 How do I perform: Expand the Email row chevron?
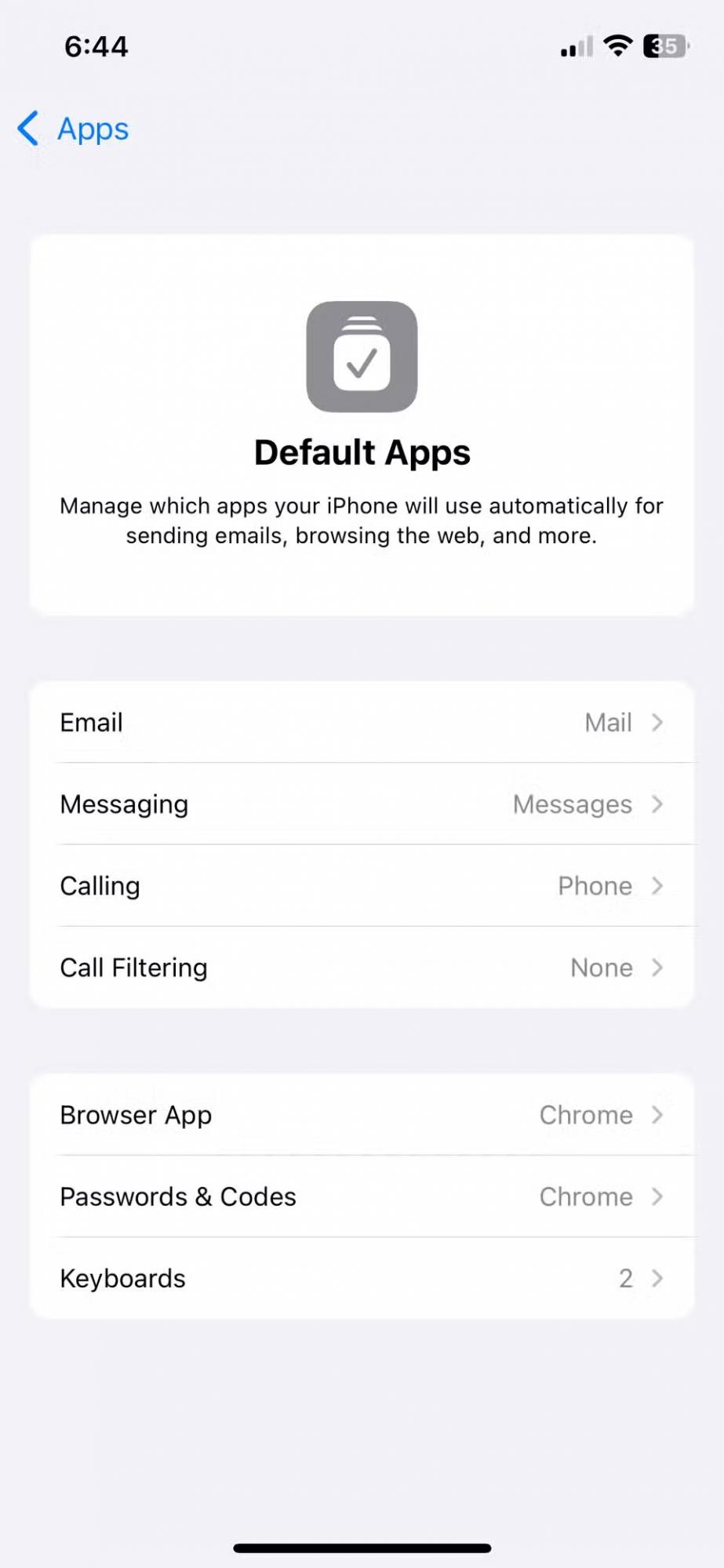point(657,722)
